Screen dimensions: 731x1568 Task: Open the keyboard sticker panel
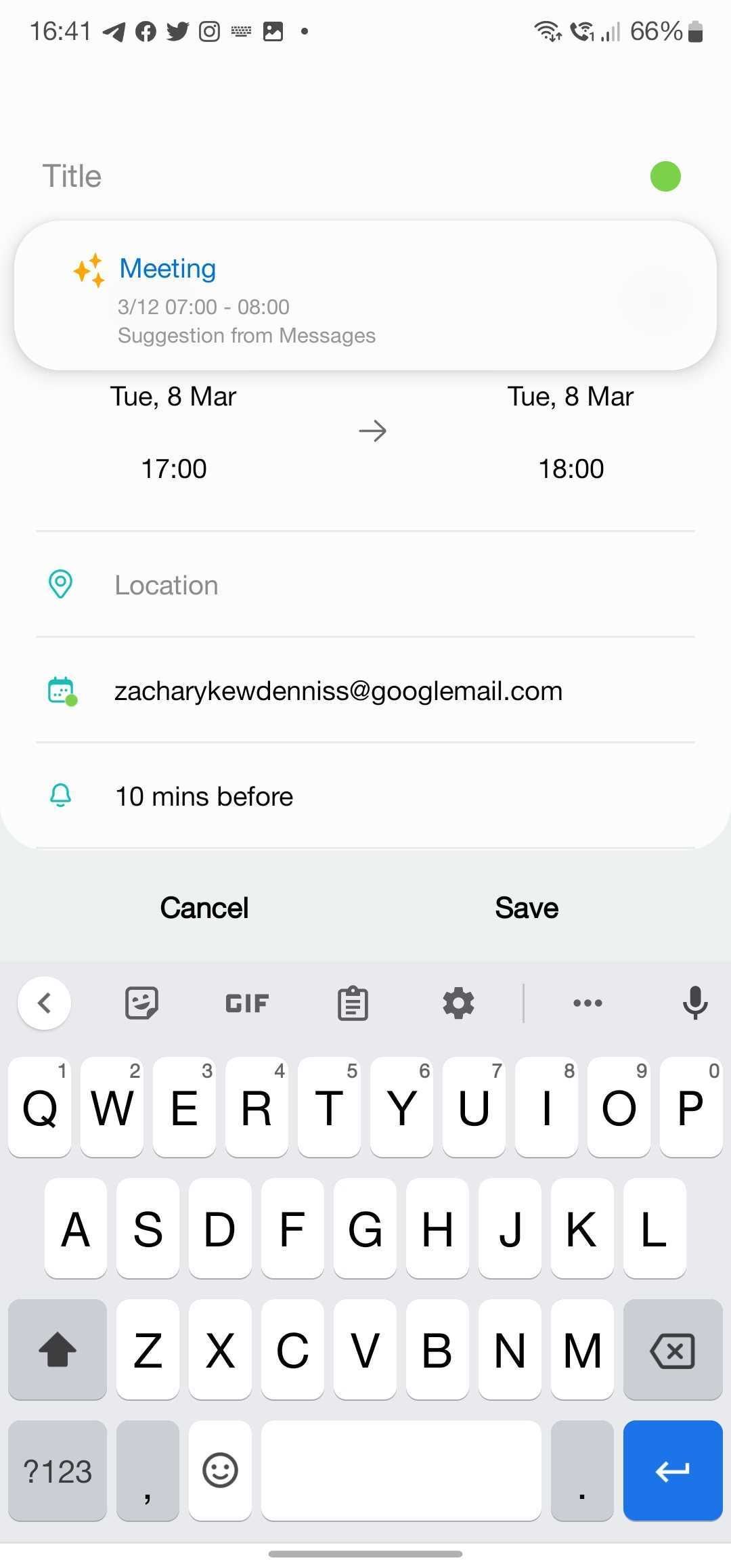click(x=141, y=1003)
